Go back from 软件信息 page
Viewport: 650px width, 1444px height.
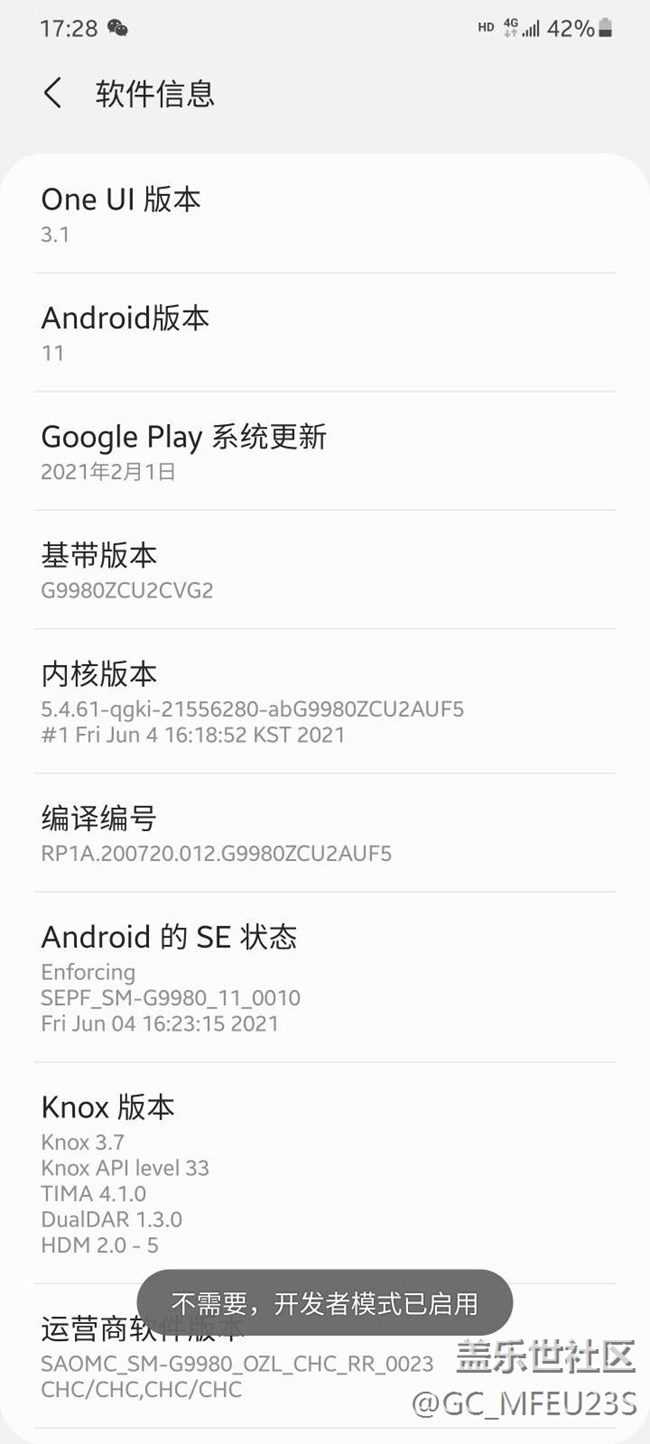point(53,93)
